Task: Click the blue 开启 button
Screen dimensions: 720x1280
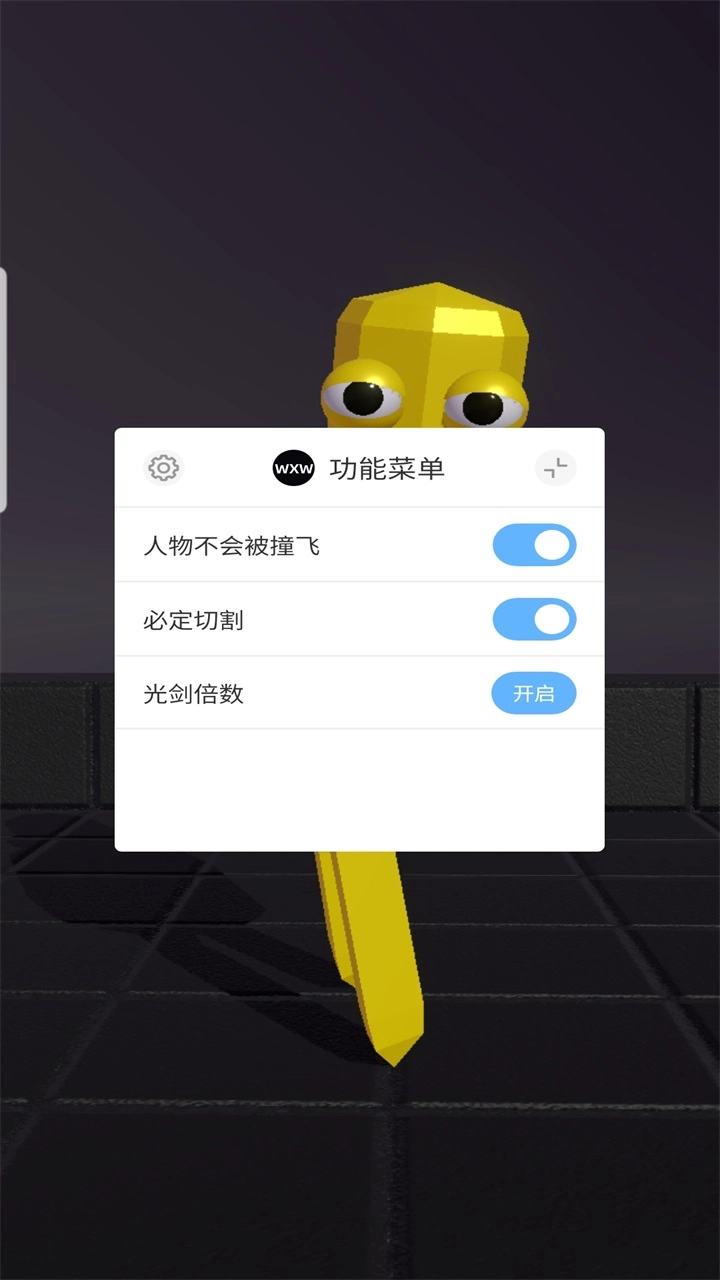Action: [535, 693]
